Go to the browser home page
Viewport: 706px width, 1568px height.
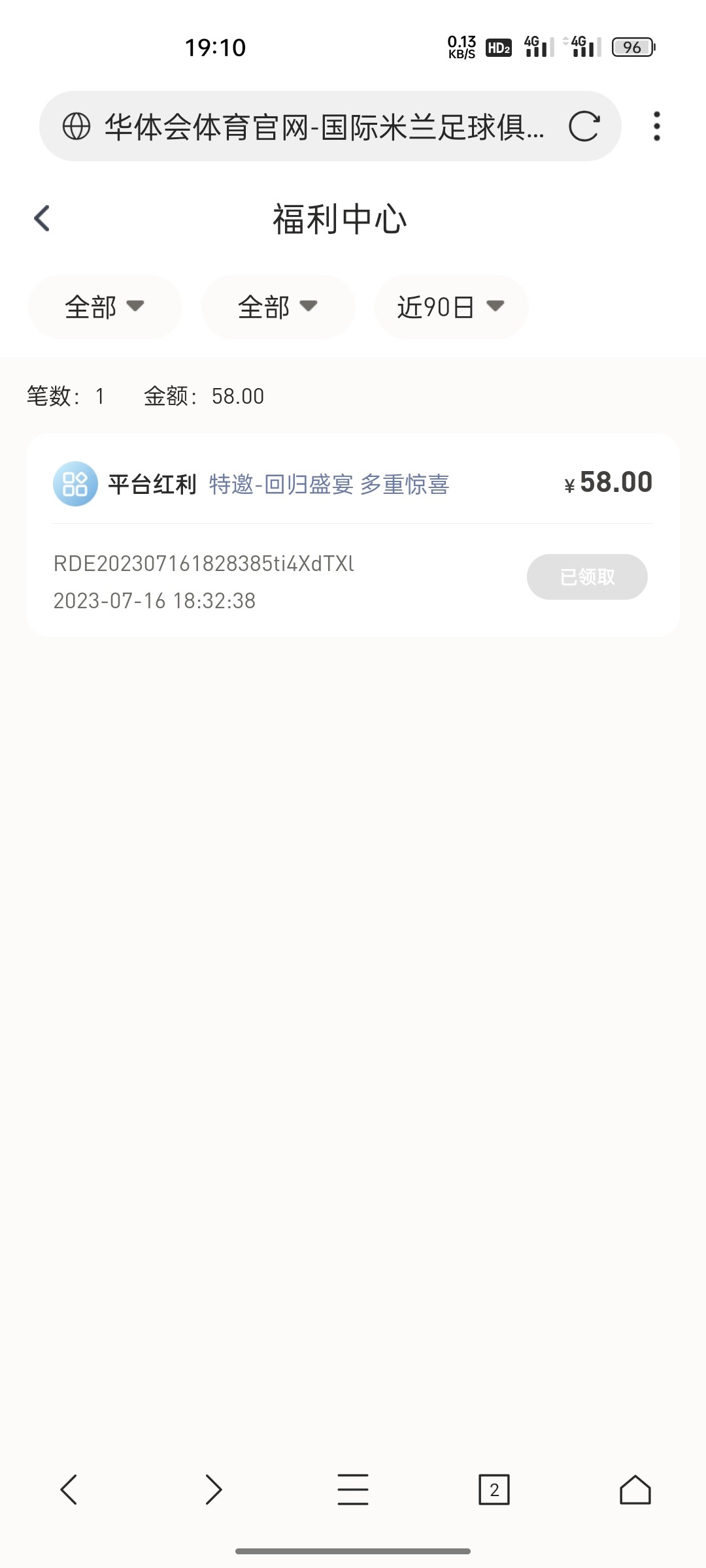click(635, 1490)
